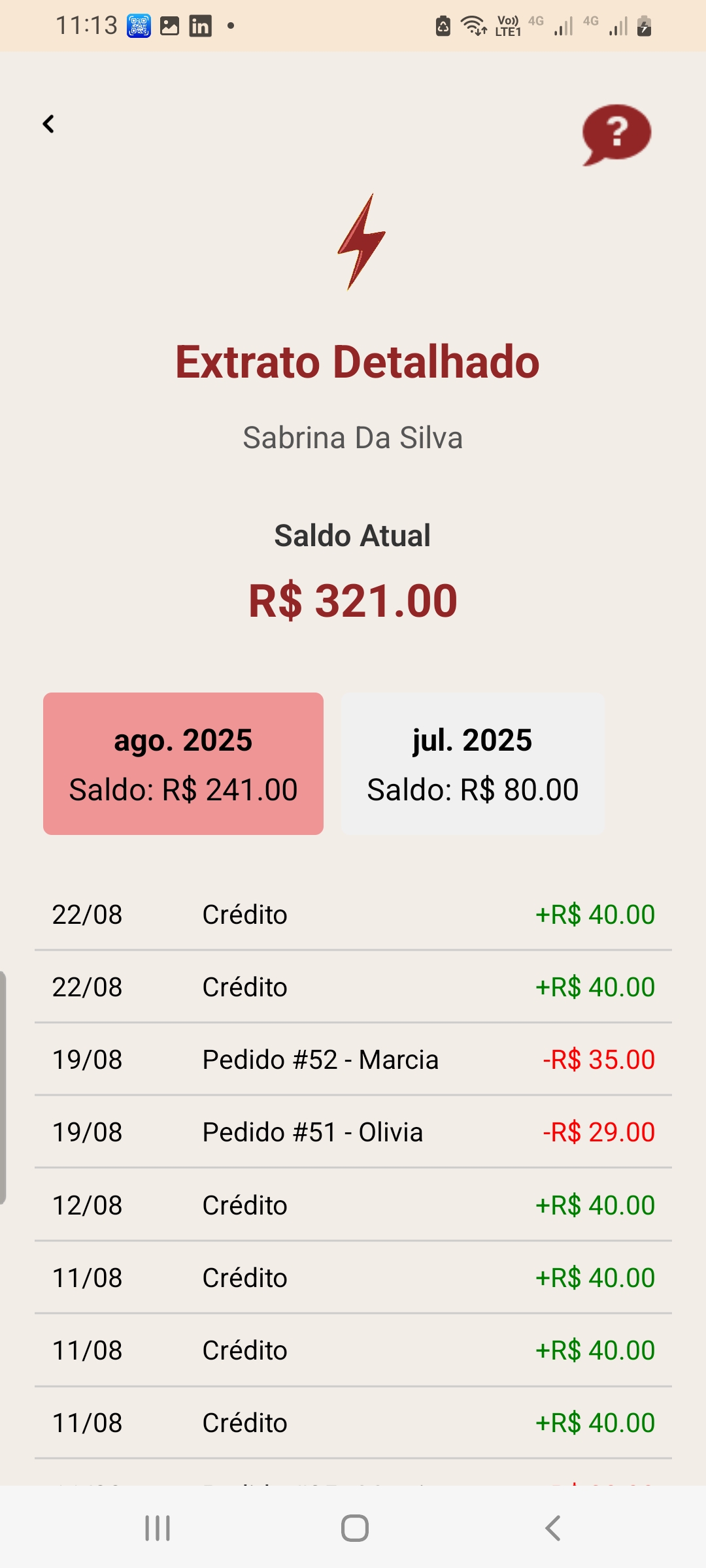Open the LinkedIn notification icon
The width and height of the screenshot is (706, 1568).
coord(201,25)
